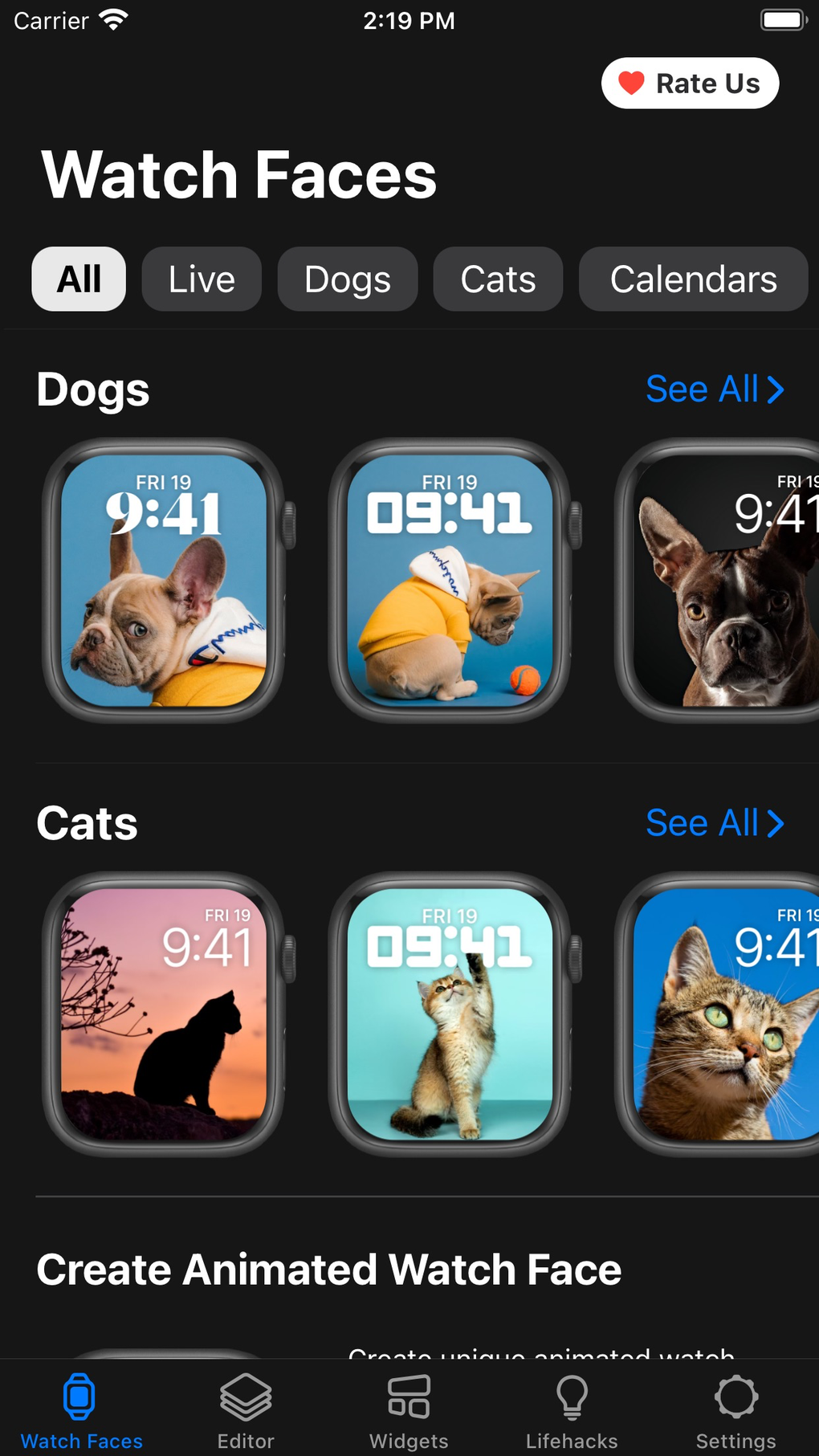See all watch faces in Dogs section
This screenshot has width=819, height=1456.
(714, 389)
